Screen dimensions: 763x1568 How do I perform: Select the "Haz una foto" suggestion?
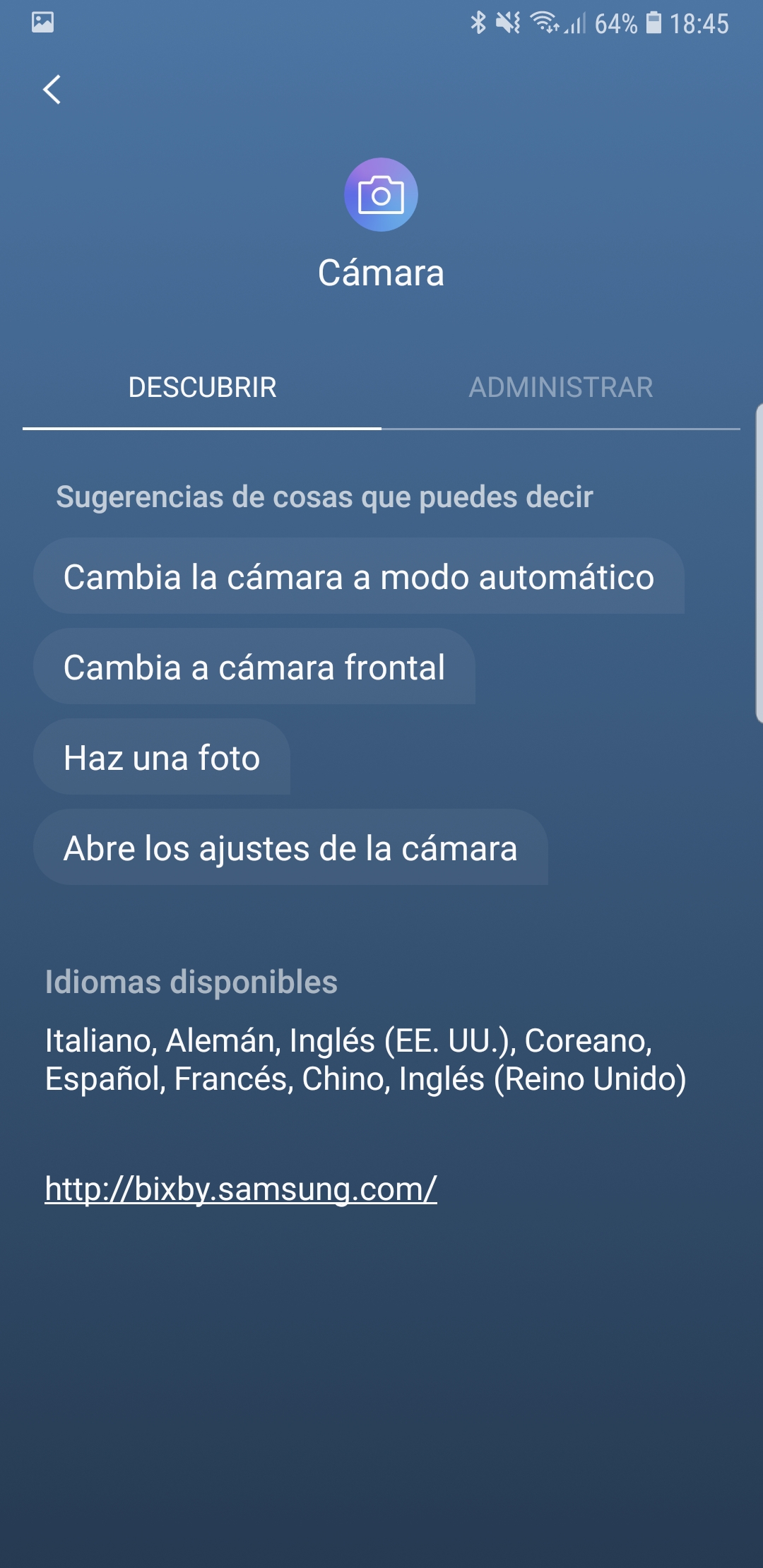[162, 757]
